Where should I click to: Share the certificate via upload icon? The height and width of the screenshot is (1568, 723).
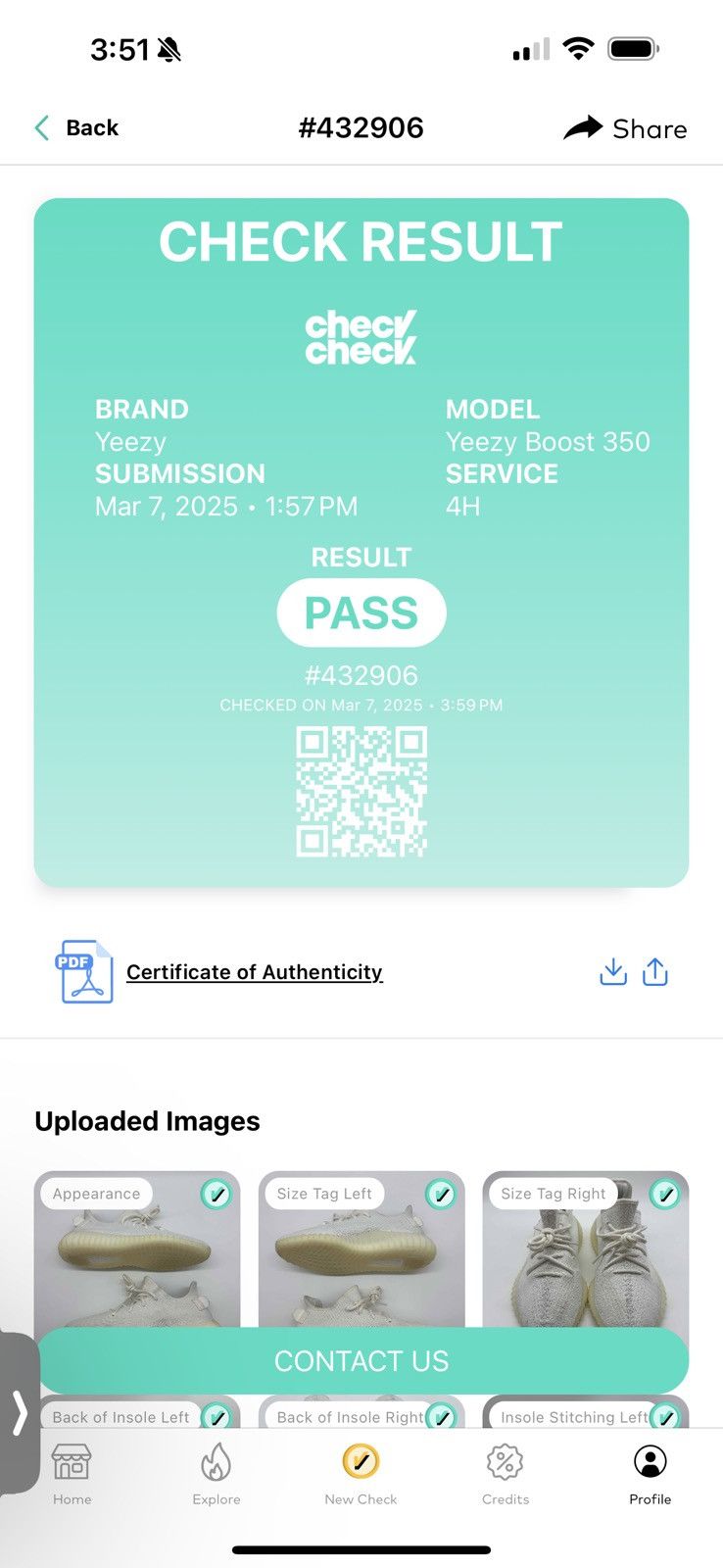click(x=654, y=971)
